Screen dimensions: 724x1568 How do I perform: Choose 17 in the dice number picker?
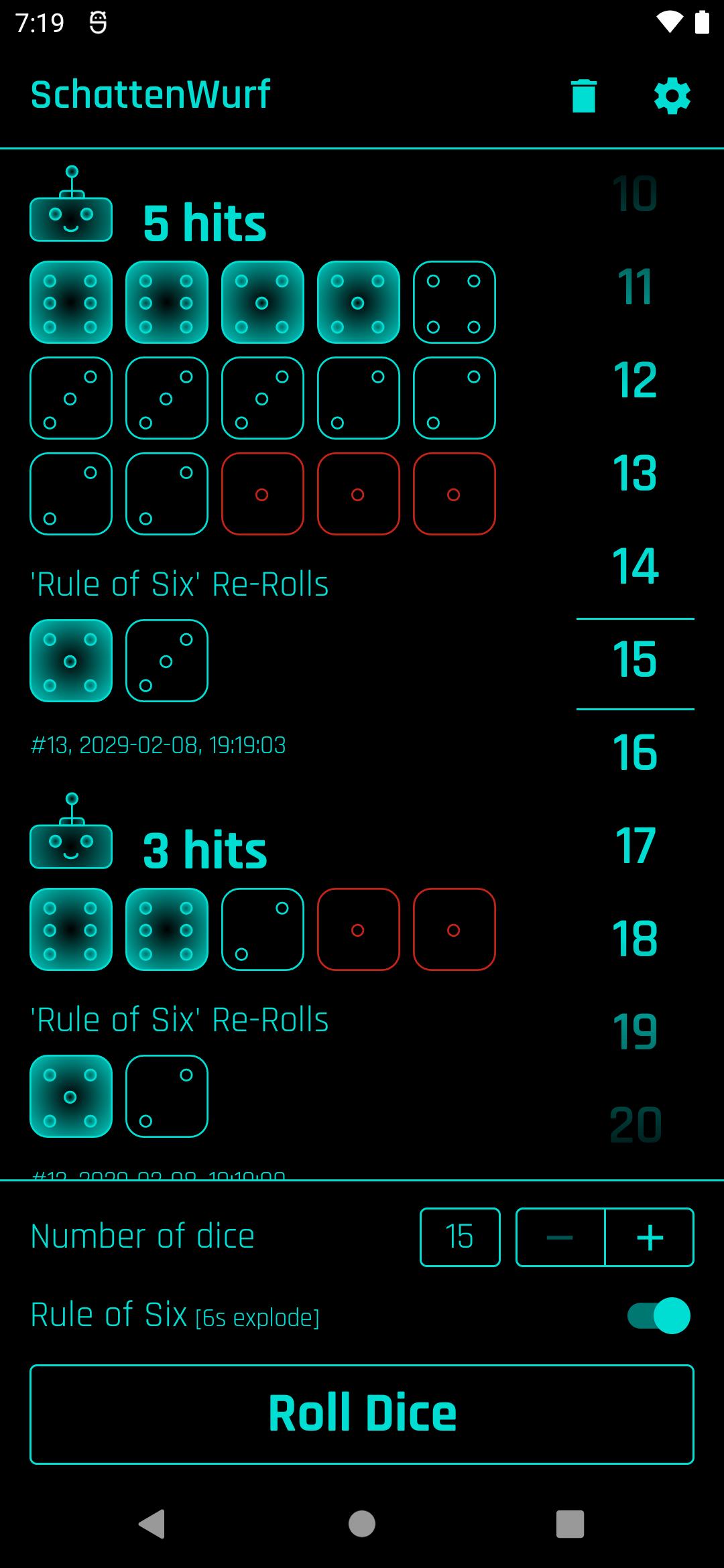[x=635, y=846]
